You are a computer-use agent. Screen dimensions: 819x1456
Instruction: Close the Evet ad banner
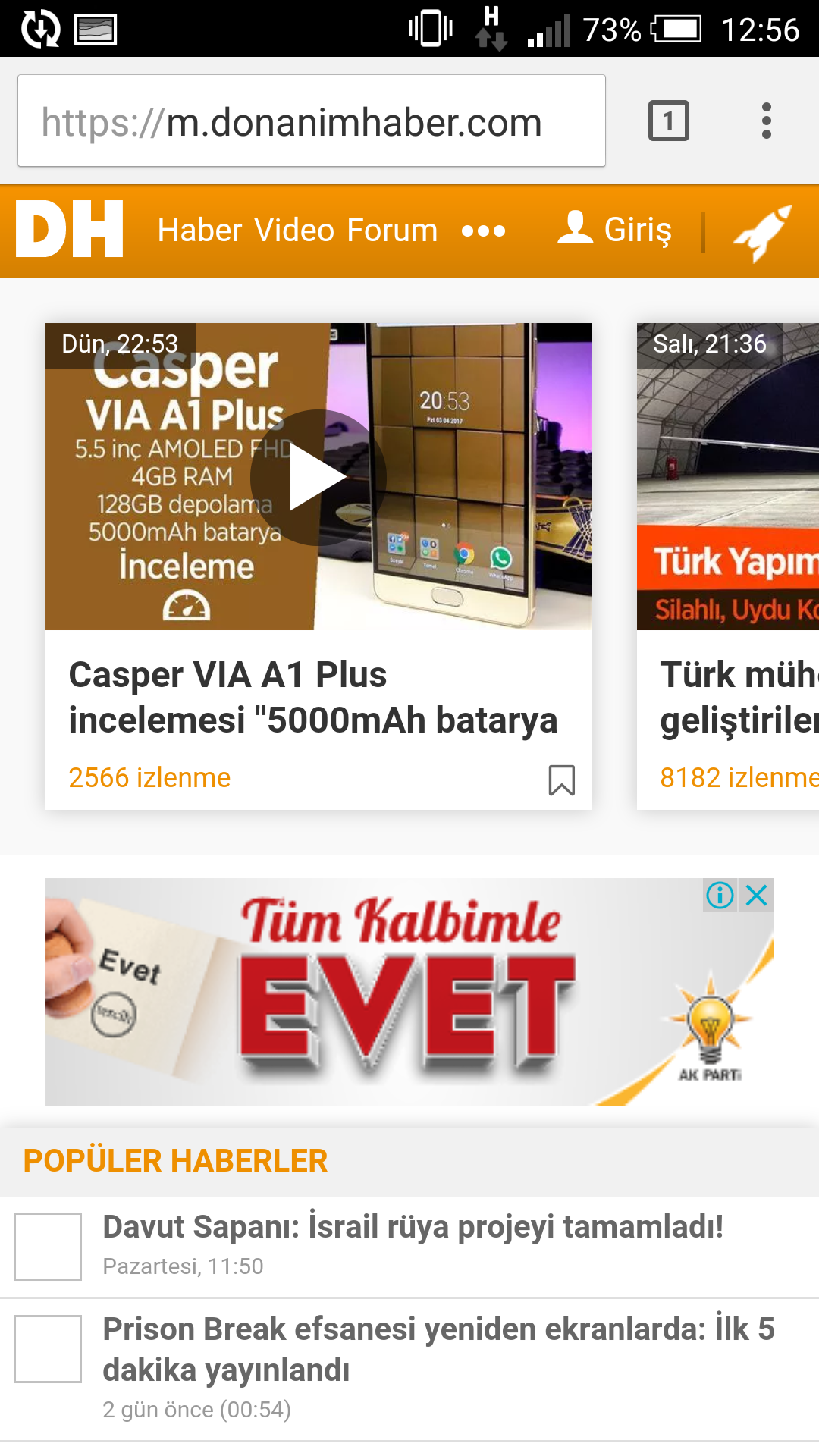757,896
